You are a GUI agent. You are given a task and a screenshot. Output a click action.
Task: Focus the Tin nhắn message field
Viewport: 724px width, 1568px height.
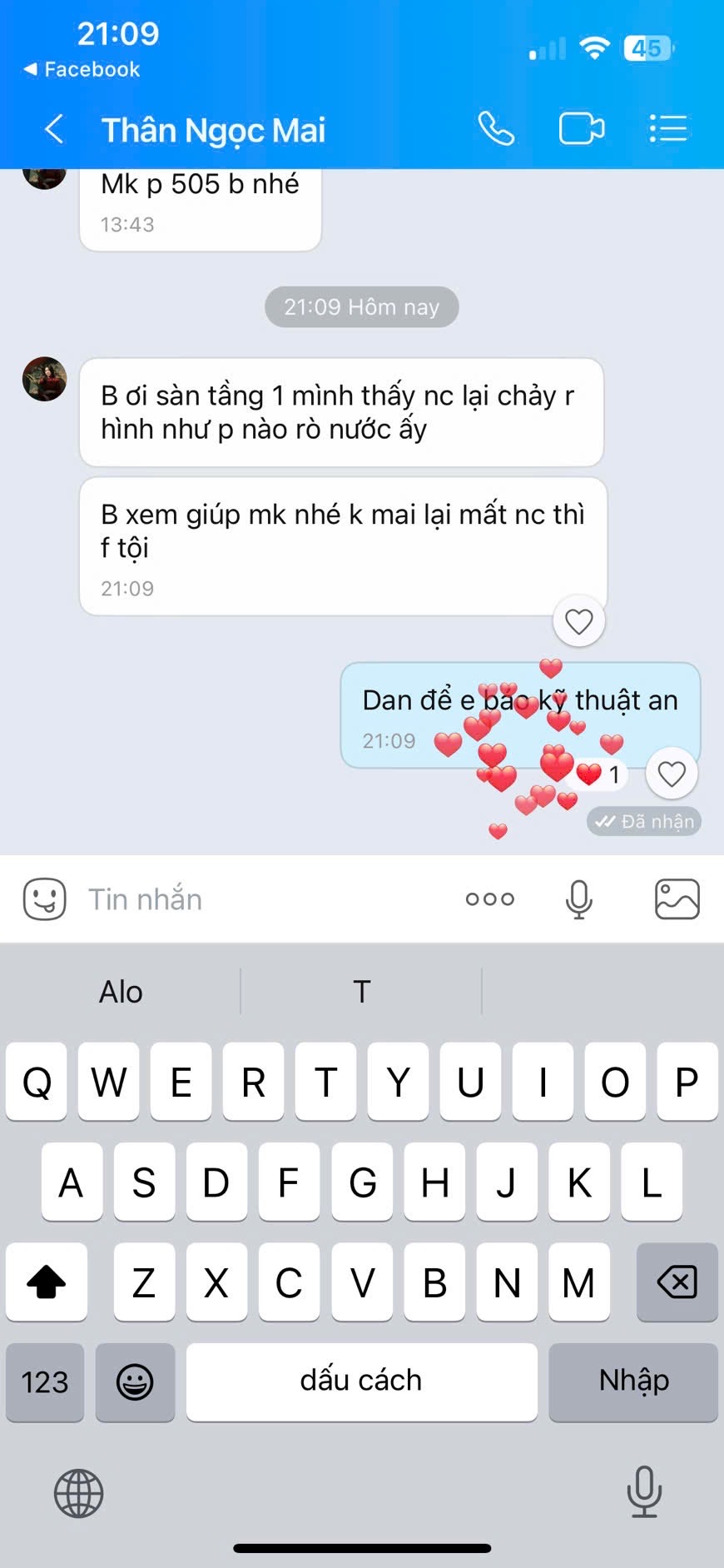[x=266, y=899]
